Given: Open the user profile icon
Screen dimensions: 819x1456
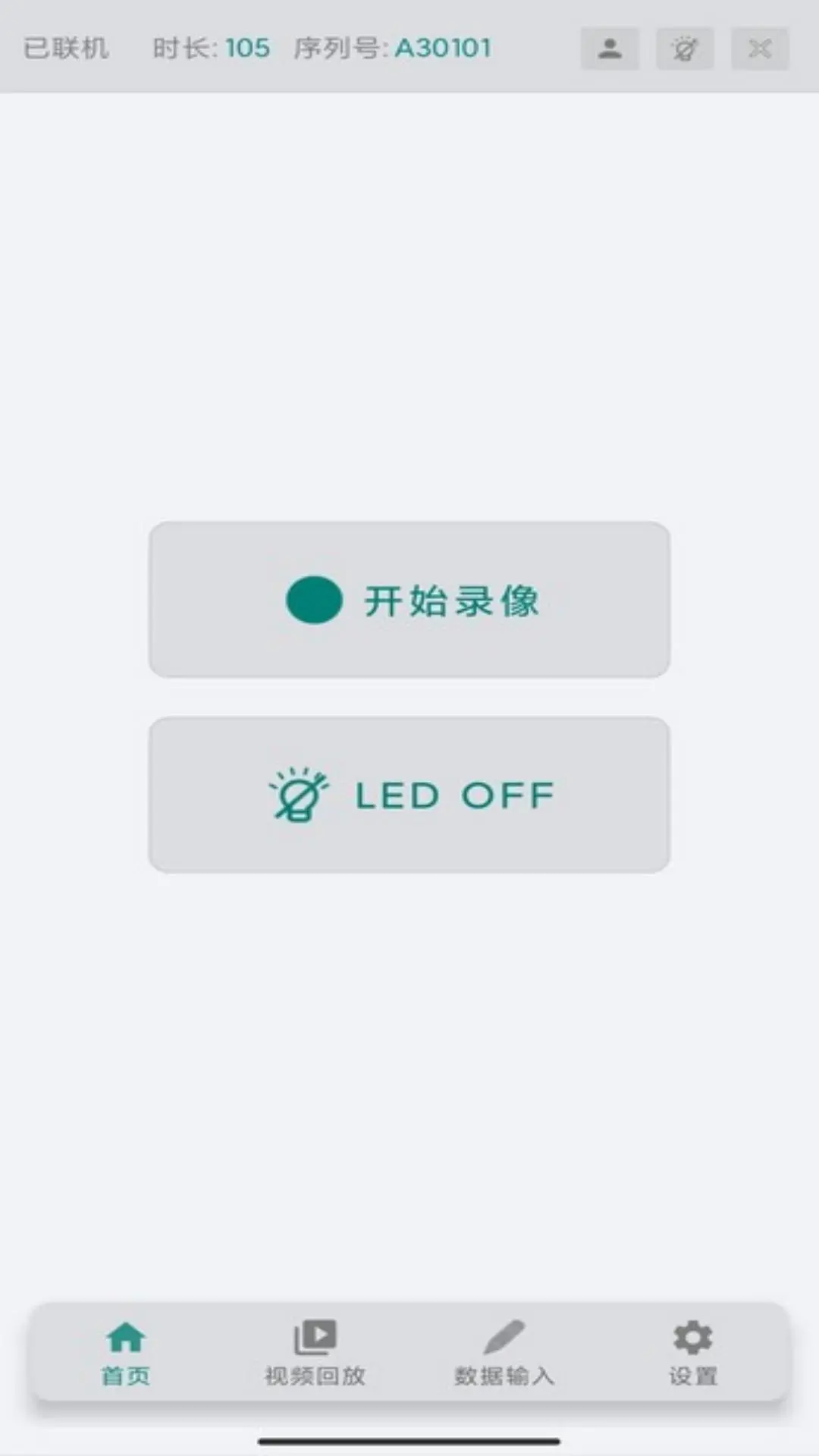Looking at the screenshot, I should [610, 49].
